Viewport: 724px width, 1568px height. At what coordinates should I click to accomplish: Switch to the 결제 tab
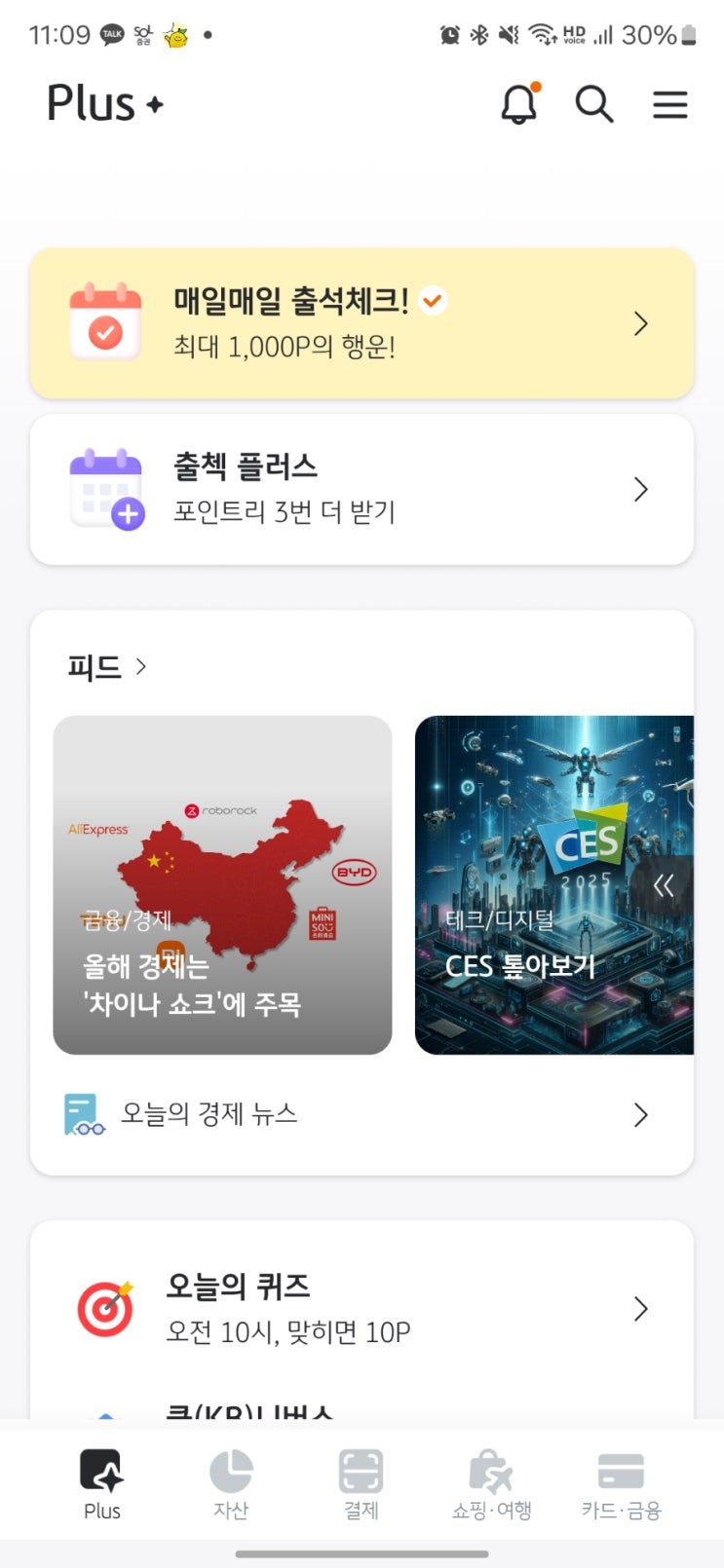point(362,1484)
